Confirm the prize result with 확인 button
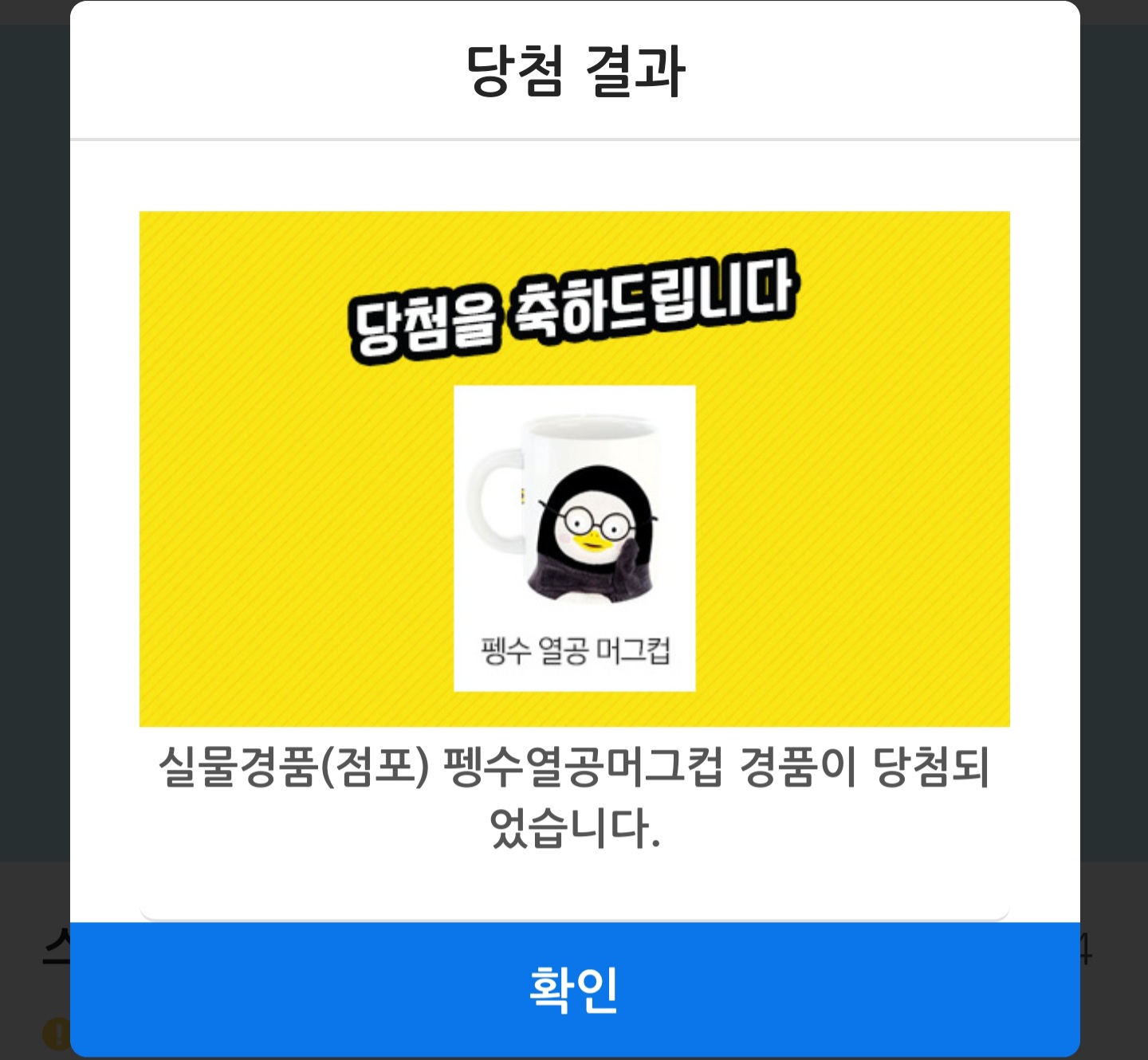The width and height of the screenshot is (1148, 1060). tap(574, 989)
